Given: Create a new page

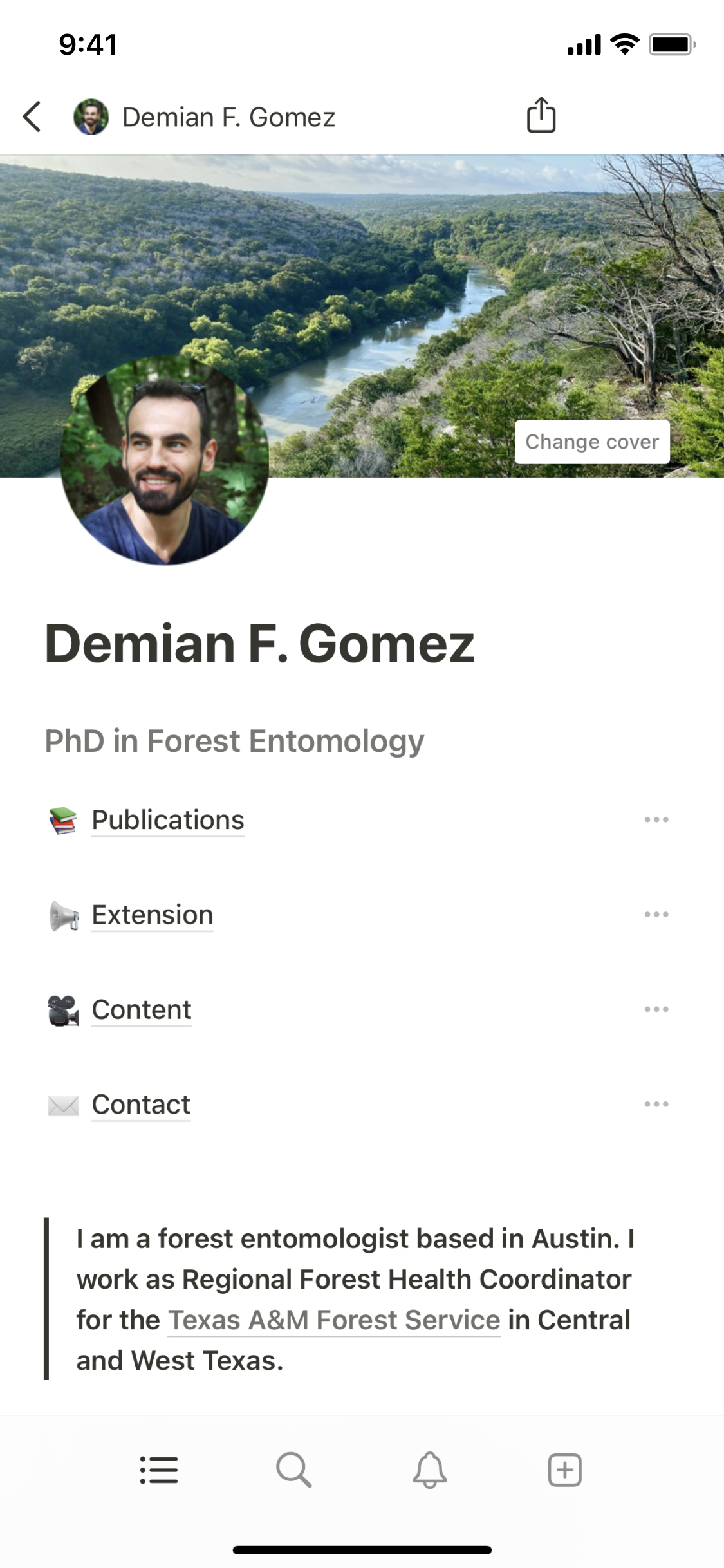Looking at the screenshot, I should [x=564, y=1470].
